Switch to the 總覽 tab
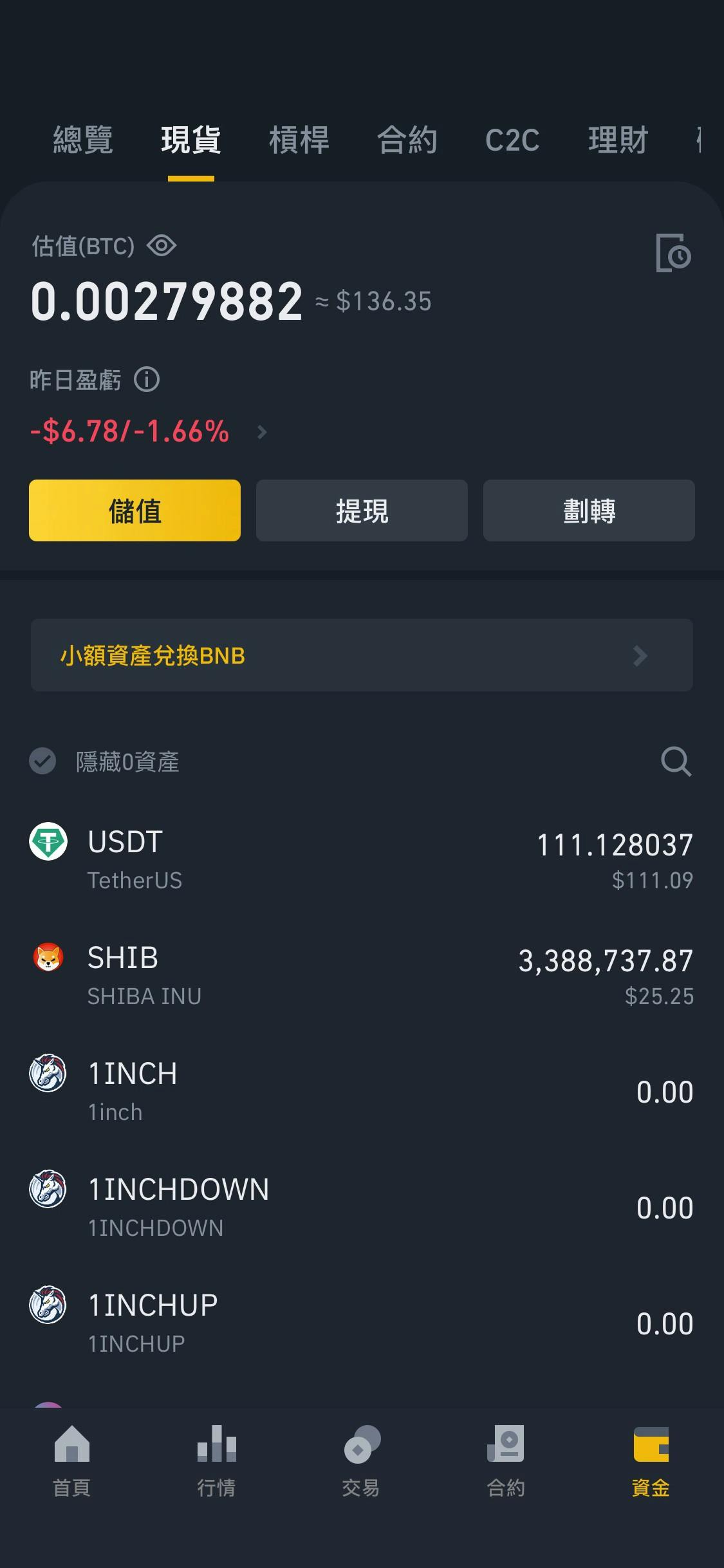This screenshot has height=1568, width=724. coord(83,140)
